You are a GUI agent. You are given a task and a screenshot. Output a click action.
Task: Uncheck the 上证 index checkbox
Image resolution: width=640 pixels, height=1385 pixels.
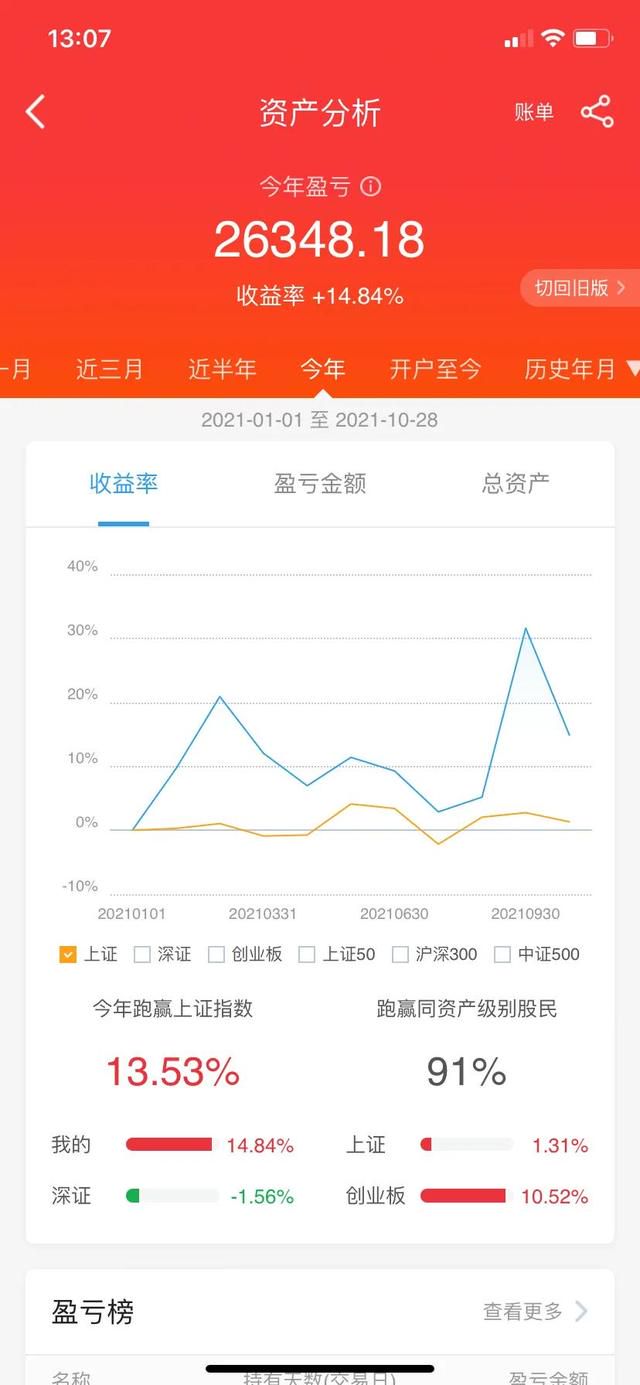68,954
